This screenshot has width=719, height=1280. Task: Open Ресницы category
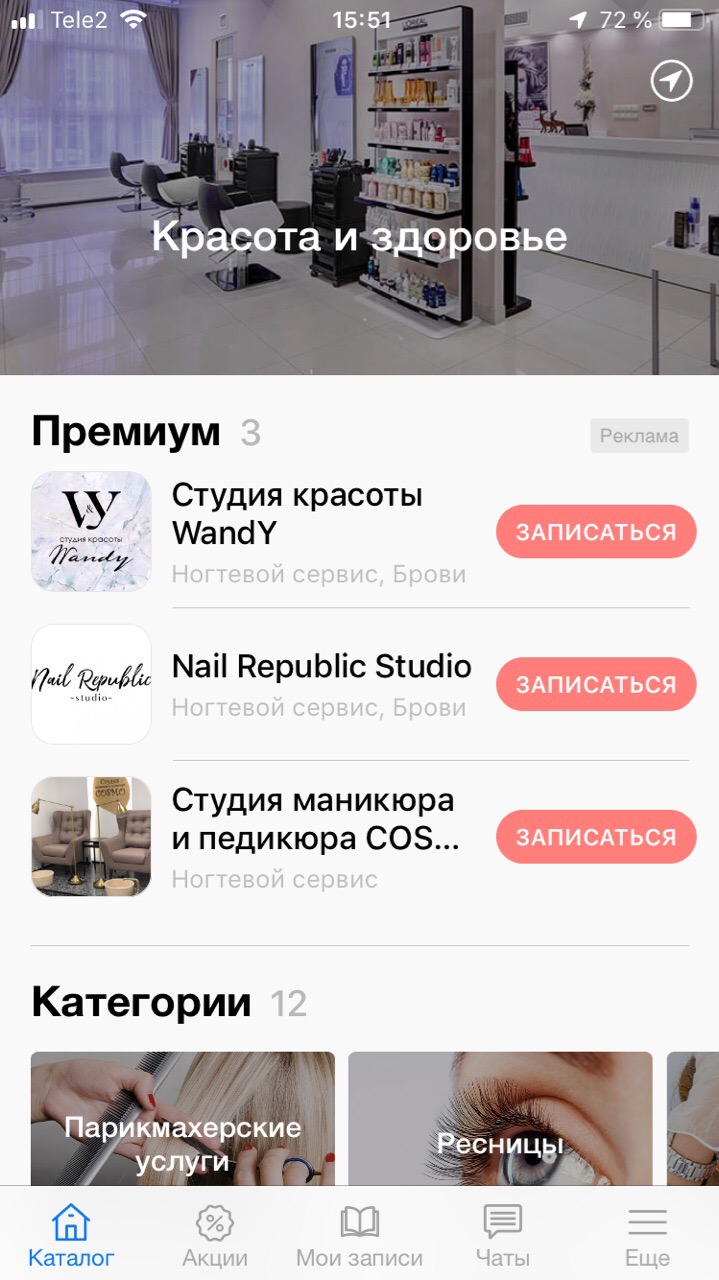500,1119
